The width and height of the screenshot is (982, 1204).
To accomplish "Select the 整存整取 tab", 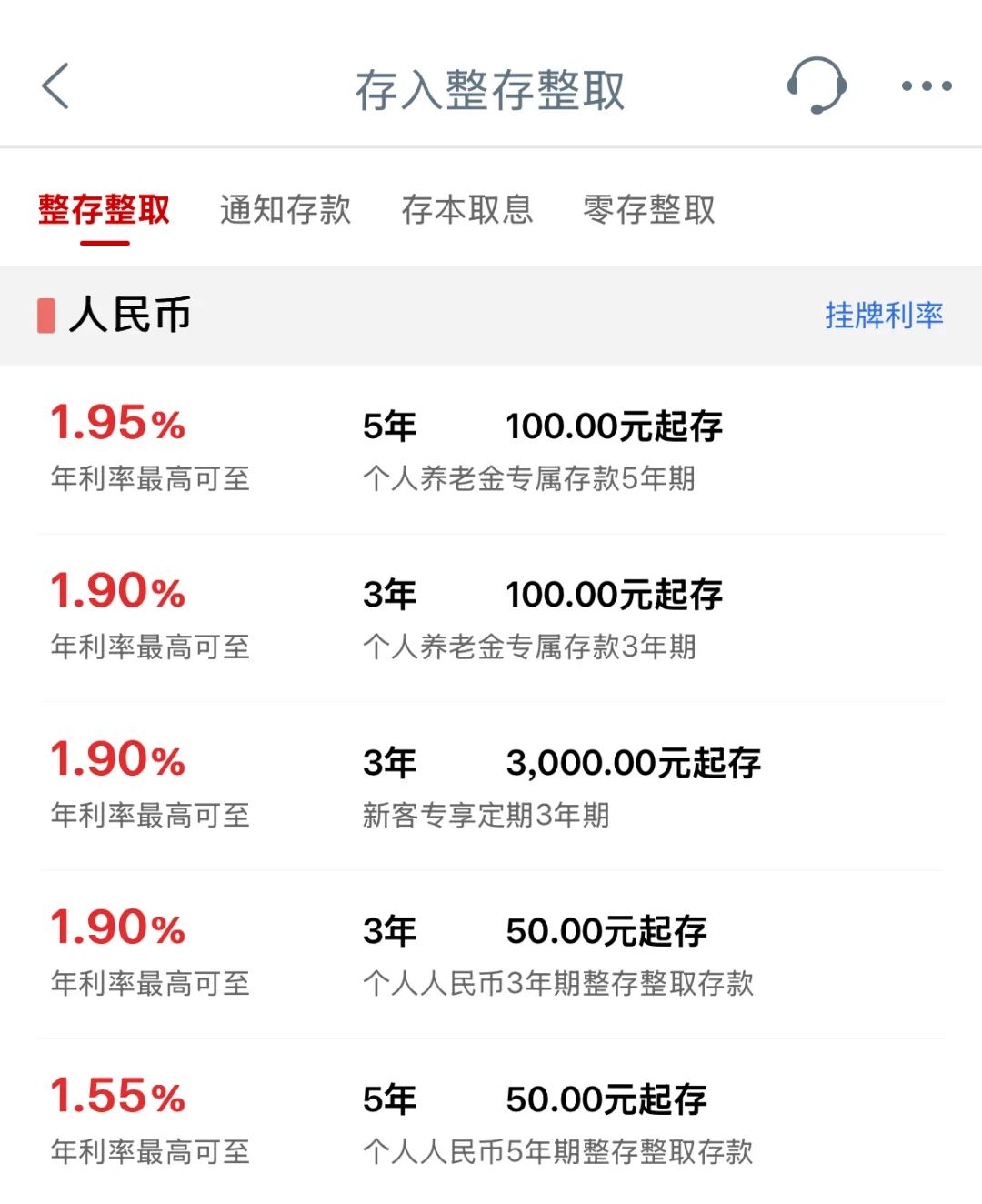I will 104,210.
